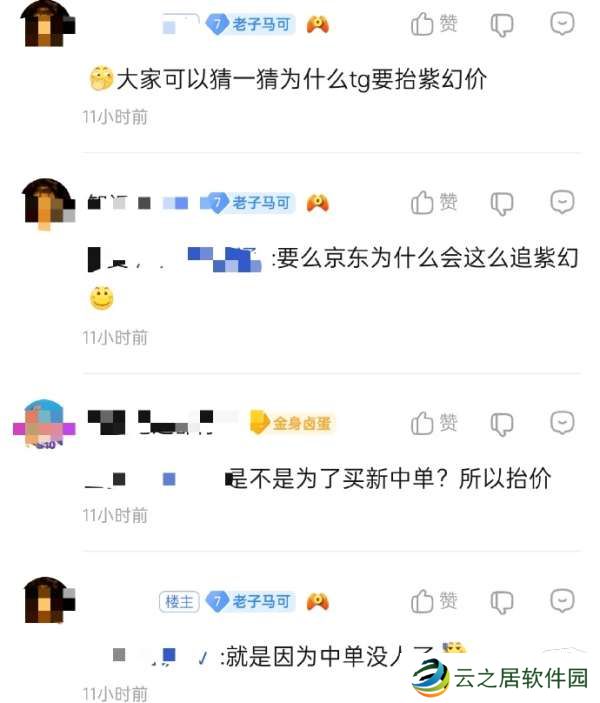
Task: Open the avatar of the 大家可以猜一猜 commenter
Action: 47,24
